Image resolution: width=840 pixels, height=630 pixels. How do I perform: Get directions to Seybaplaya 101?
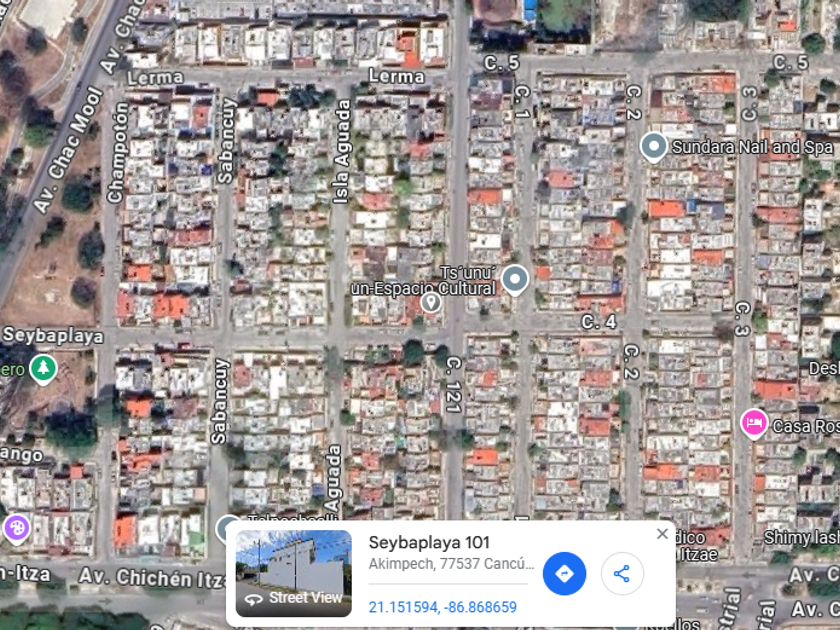(x=564, y=573)
